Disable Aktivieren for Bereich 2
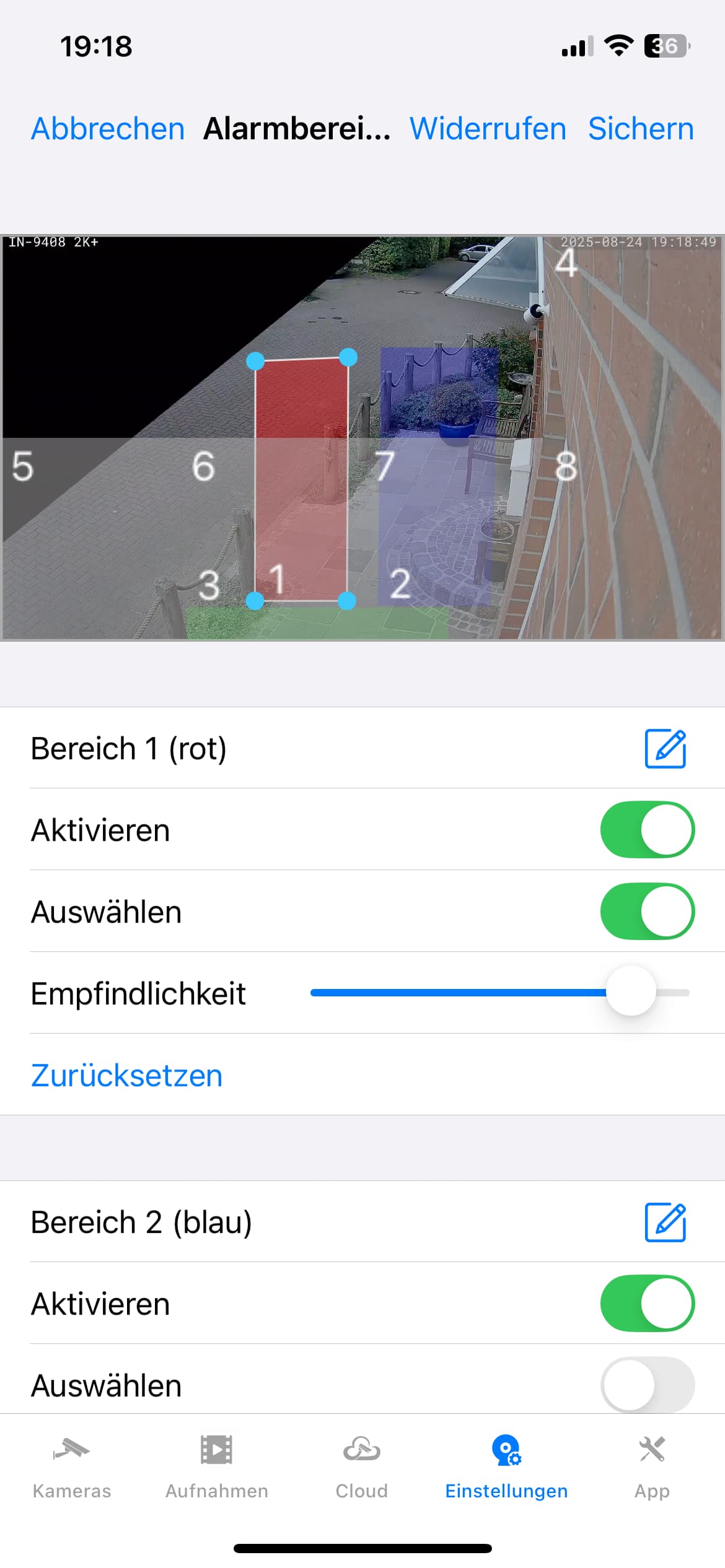This screenshot has height=1568, width=725. point(648,1303)
